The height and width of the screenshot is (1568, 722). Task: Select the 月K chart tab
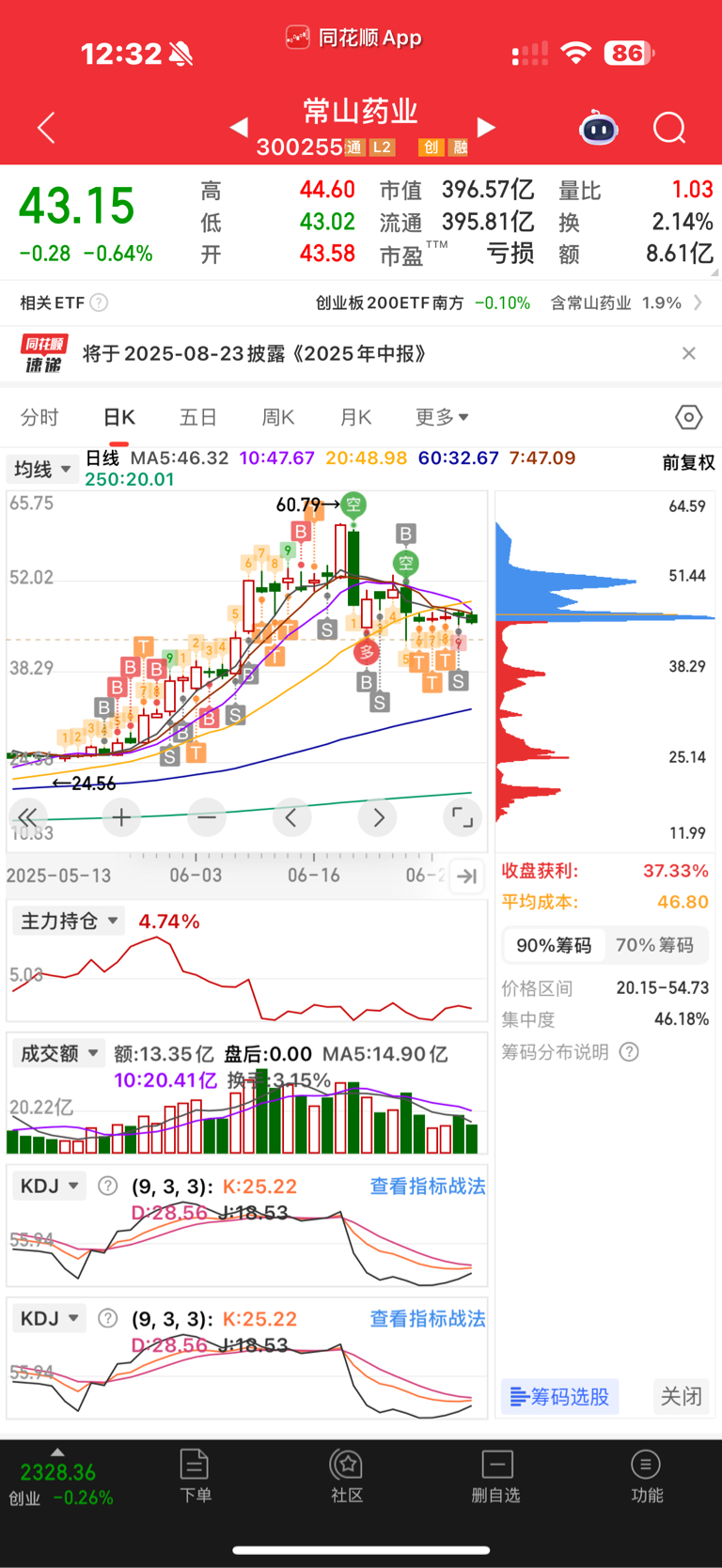point(356,417)
